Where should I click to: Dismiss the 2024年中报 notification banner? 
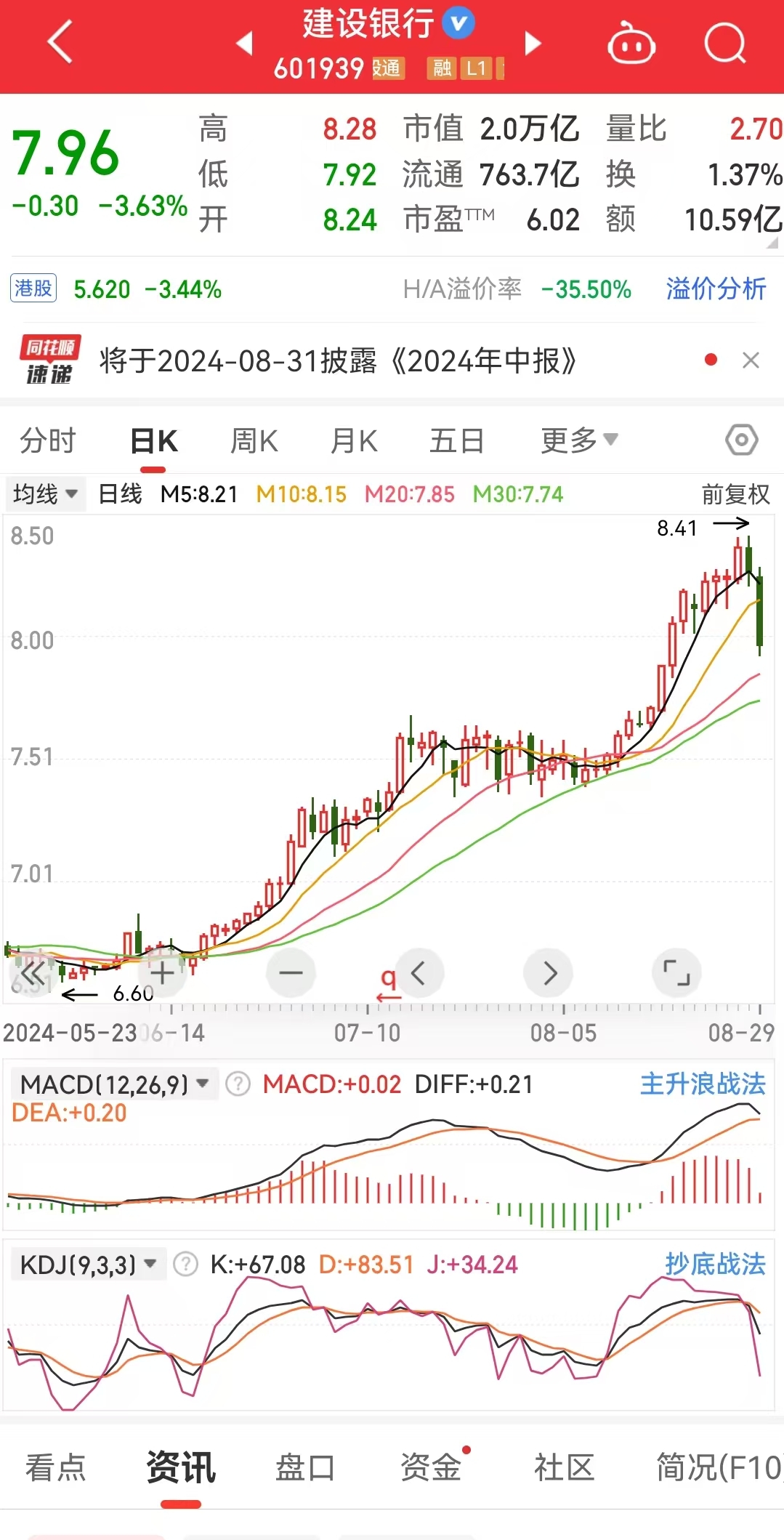[x=752, y=360]
